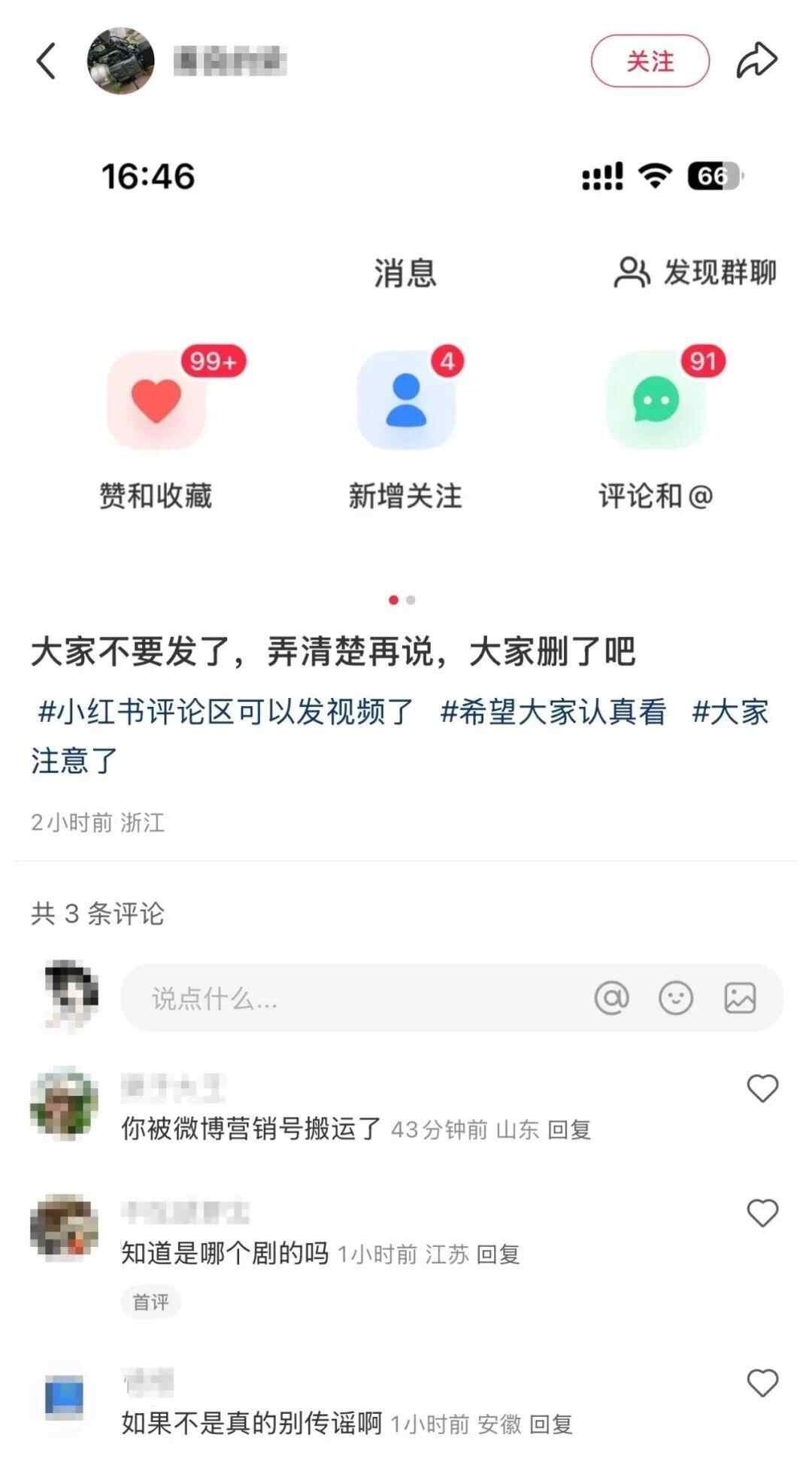
Task: Open hashtag #希望大家认真看
Action: pos(553,711)
